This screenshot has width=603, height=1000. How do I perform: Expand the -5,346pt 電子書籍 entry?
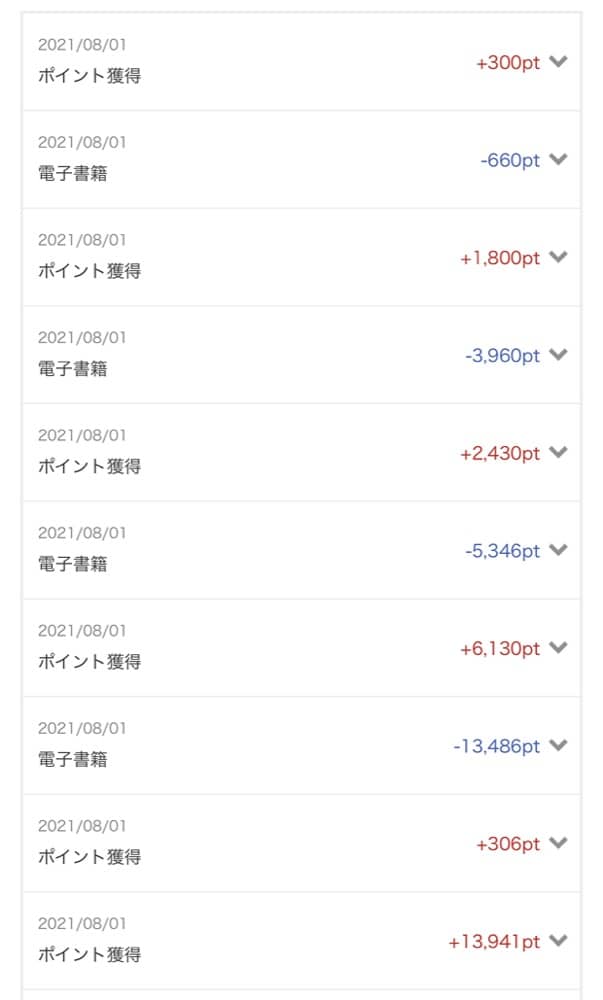click(558, 551)
